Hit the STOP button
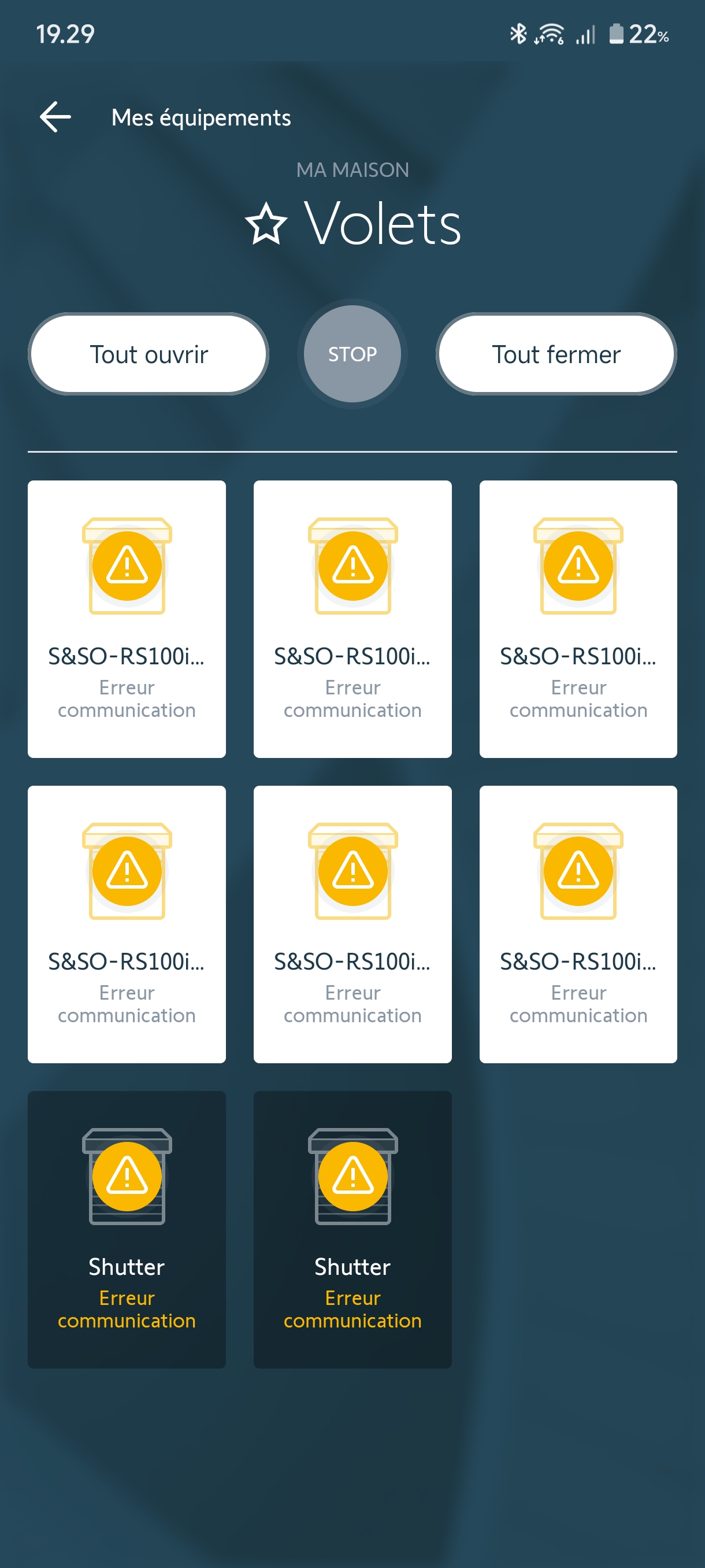This screenshot has width=705, height=1568. pos(352,354)
